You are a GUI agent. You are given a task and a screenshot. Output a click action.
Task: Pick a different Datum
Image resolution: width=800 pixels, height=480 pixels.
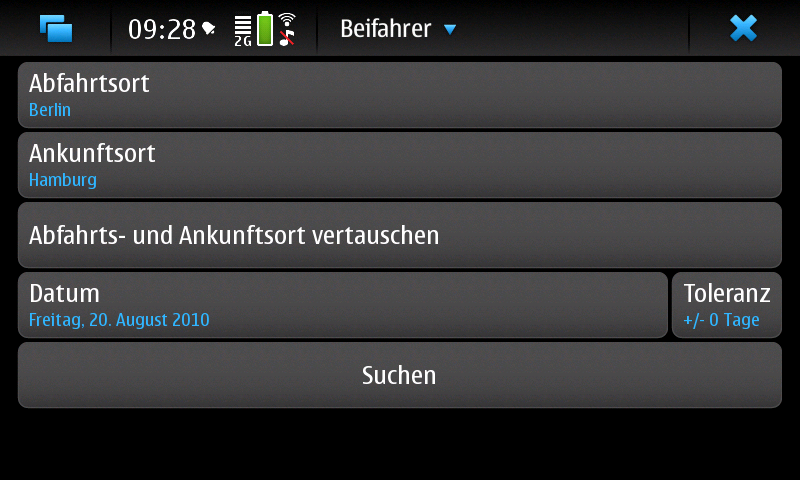coord(342,305)
